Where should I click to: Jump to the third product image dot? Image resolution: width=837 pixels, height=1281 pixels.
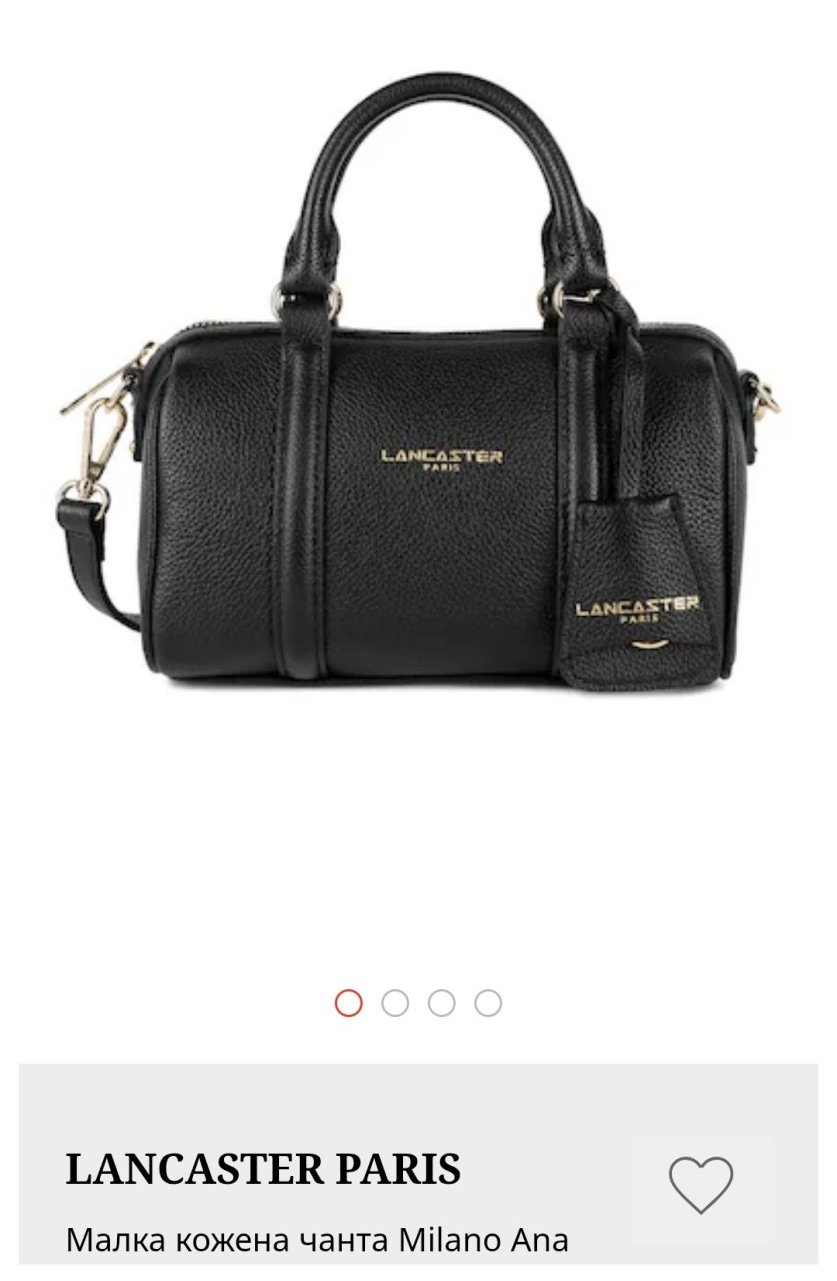441,1003
